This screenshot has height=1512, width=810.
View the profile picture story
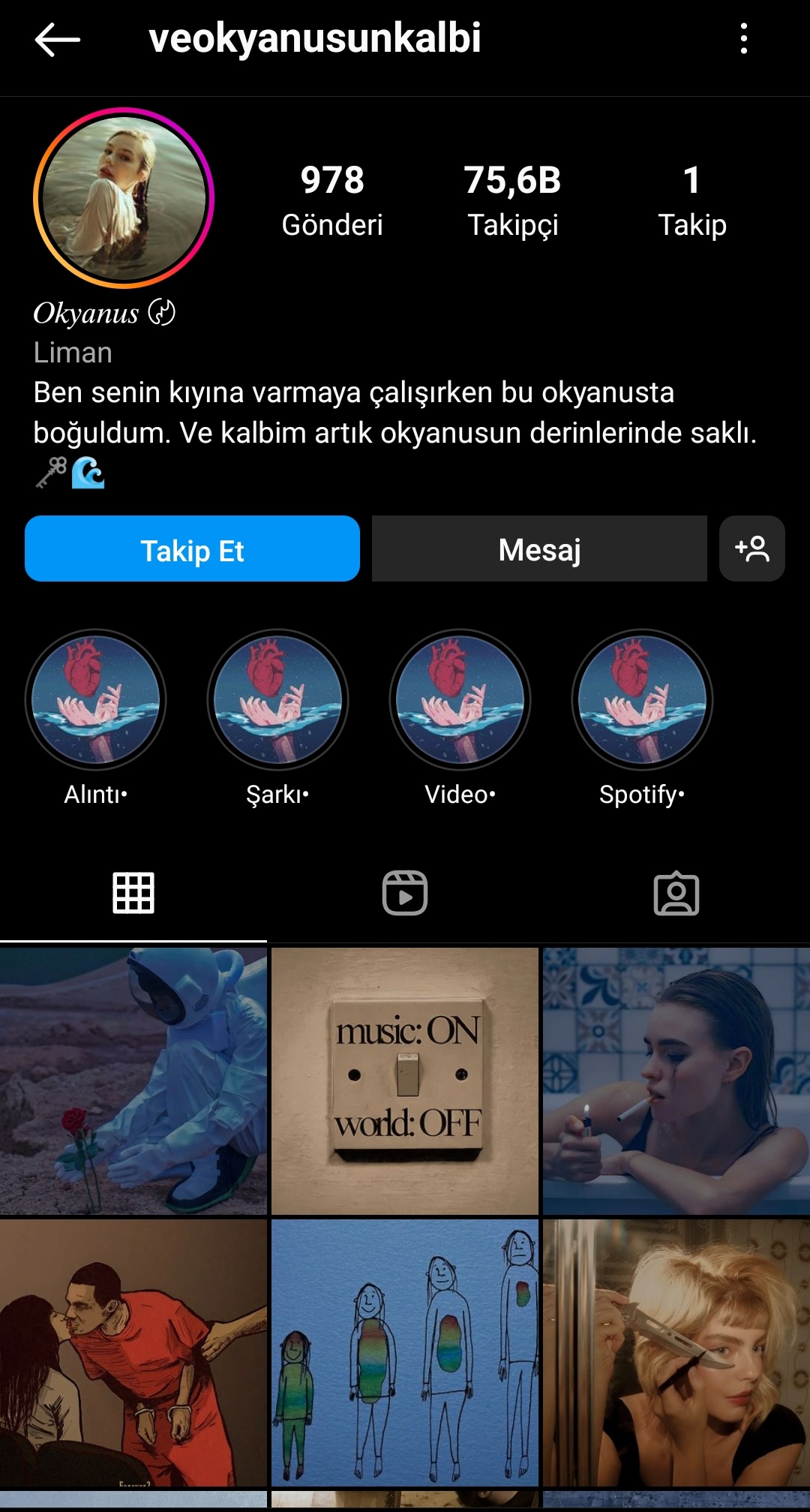(x=124, y=198)
